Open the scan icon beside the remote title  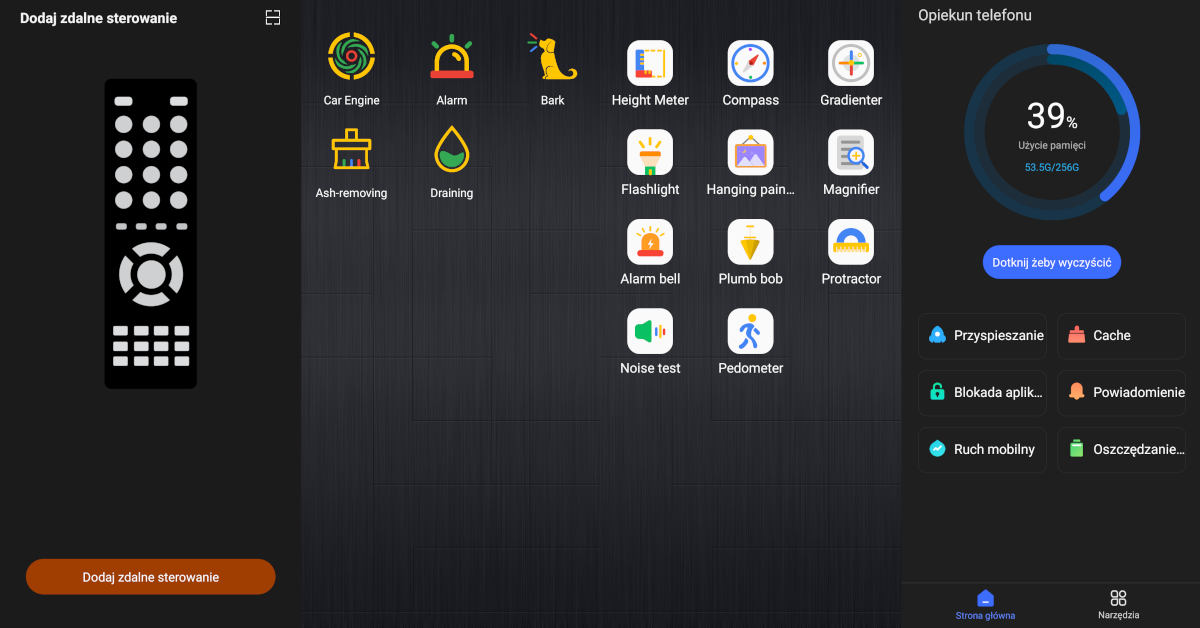pyautogui.click(x=273, y=18)
